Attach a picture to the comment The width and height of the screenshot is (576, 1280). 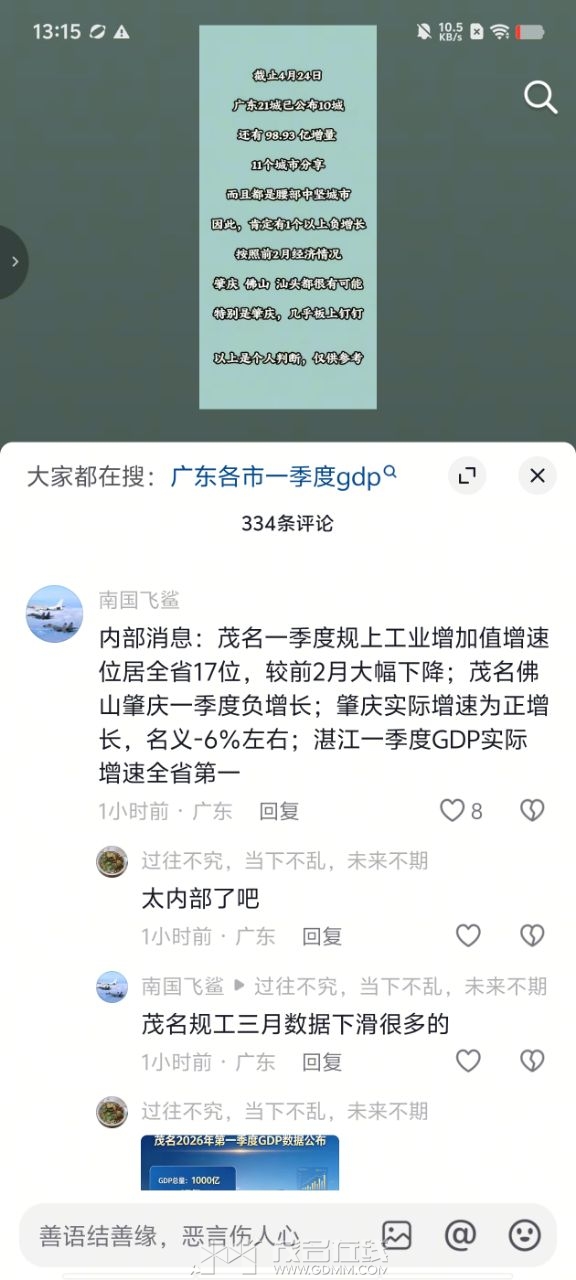[x=397, y=1235]
